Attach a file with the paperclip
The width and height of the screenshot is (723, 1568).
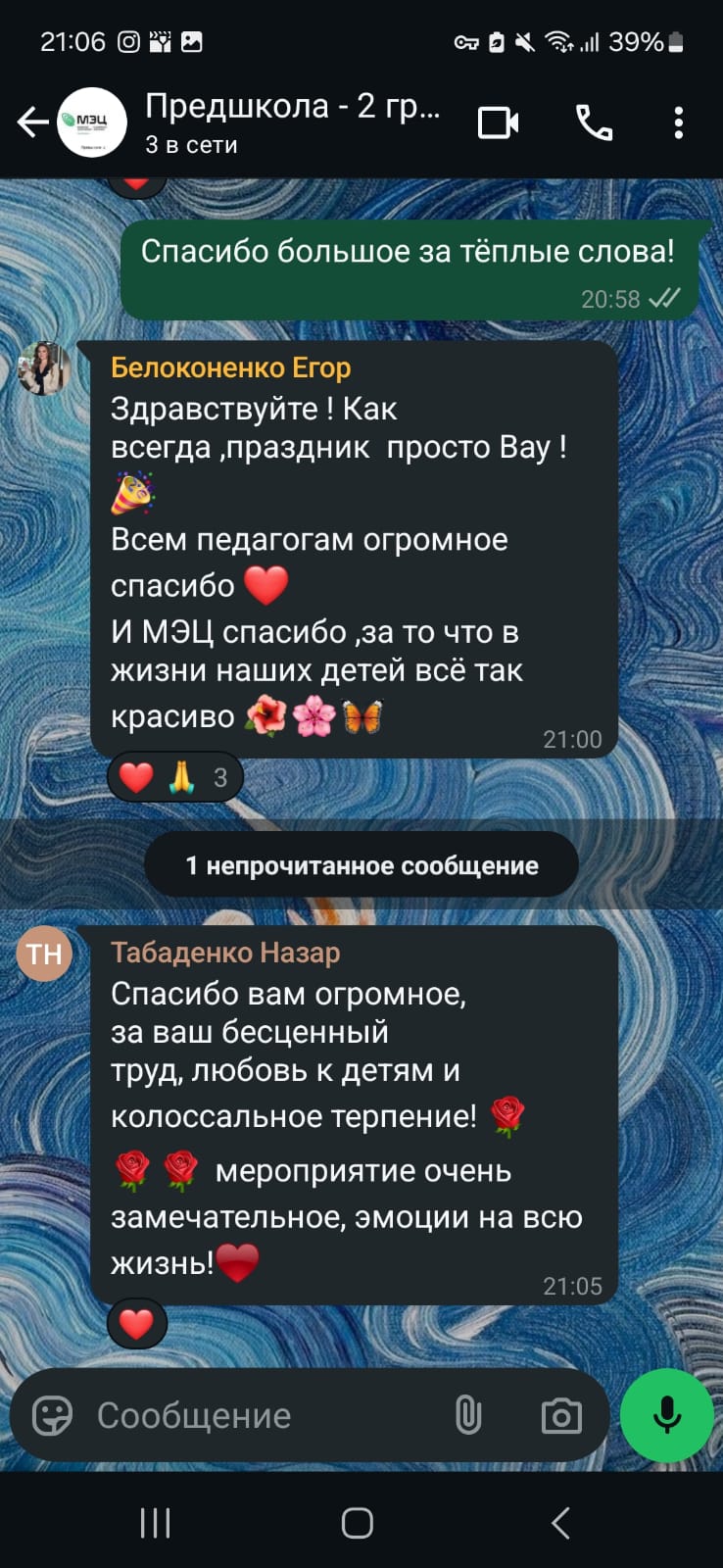click(x=468, y=1415)
